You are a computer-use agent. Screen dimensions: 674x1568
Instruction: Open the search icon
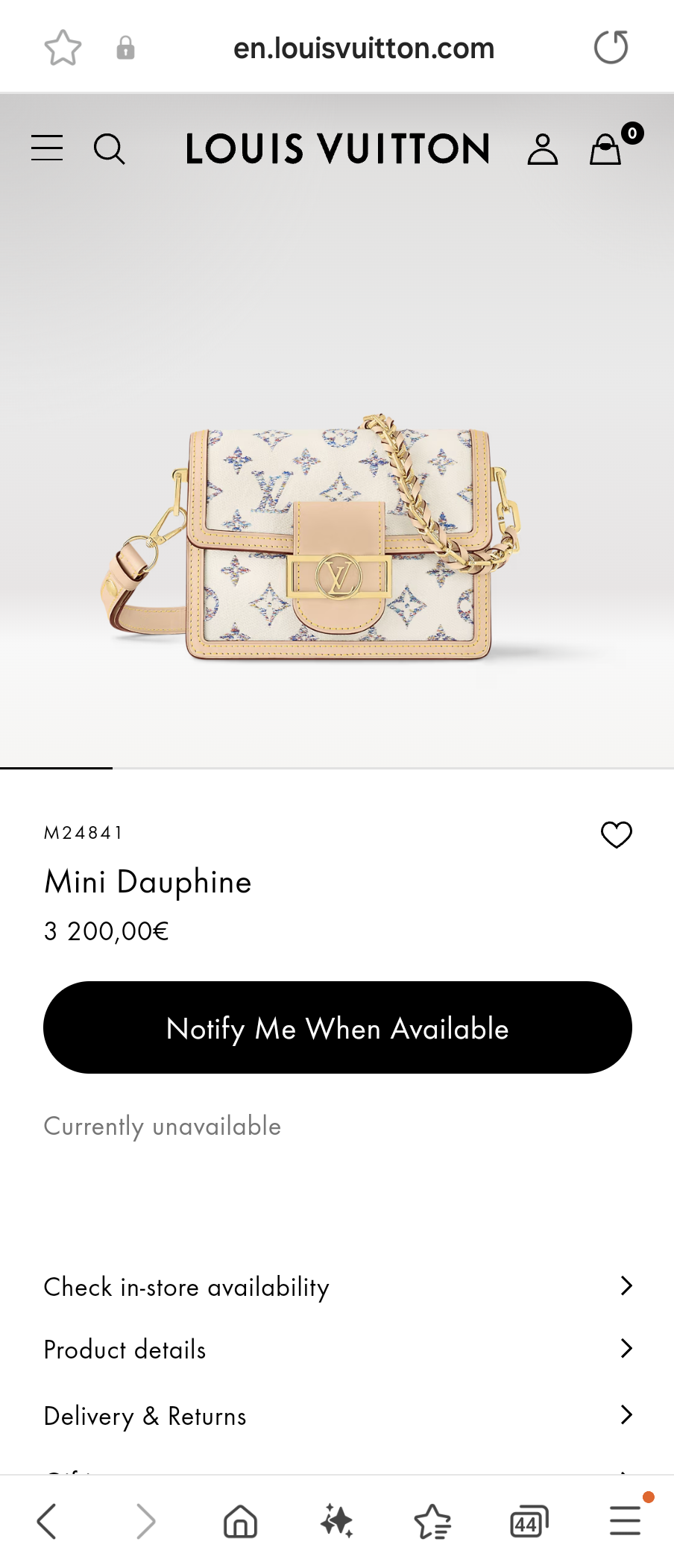(110, 149)
